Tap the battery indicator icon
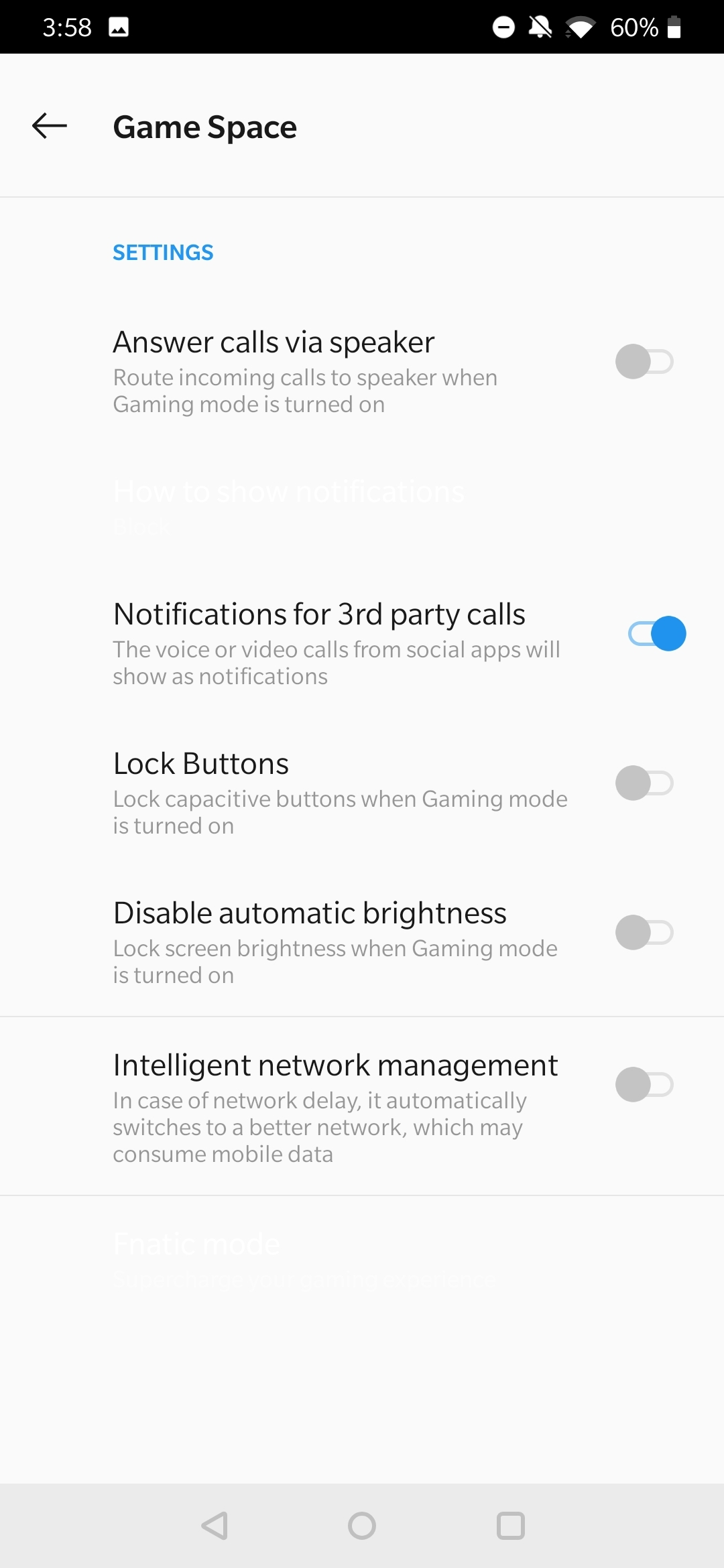This screenshot has height=1568, width=724. (x=674, y=26)
